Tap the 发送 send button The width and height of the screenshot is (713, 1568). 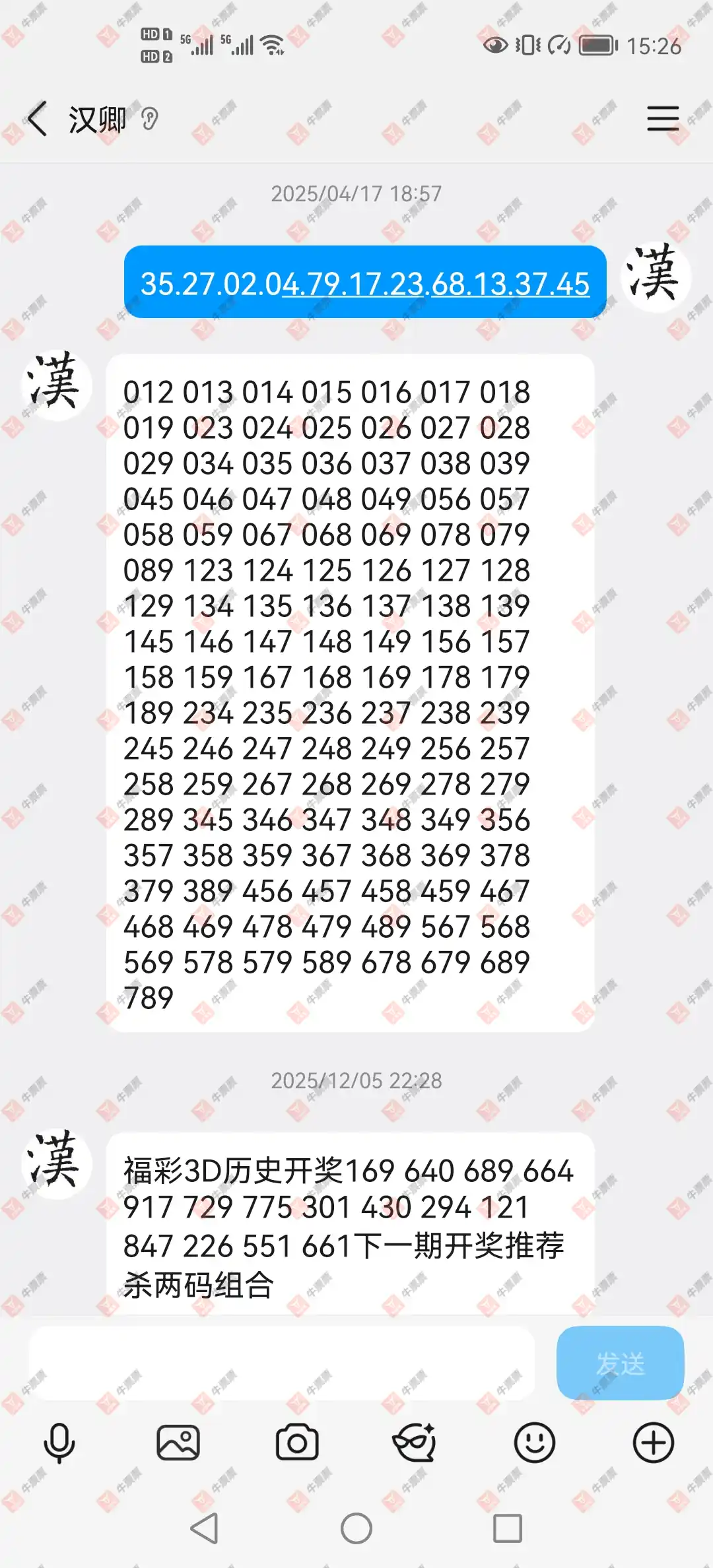click(x=620, y=1363)
